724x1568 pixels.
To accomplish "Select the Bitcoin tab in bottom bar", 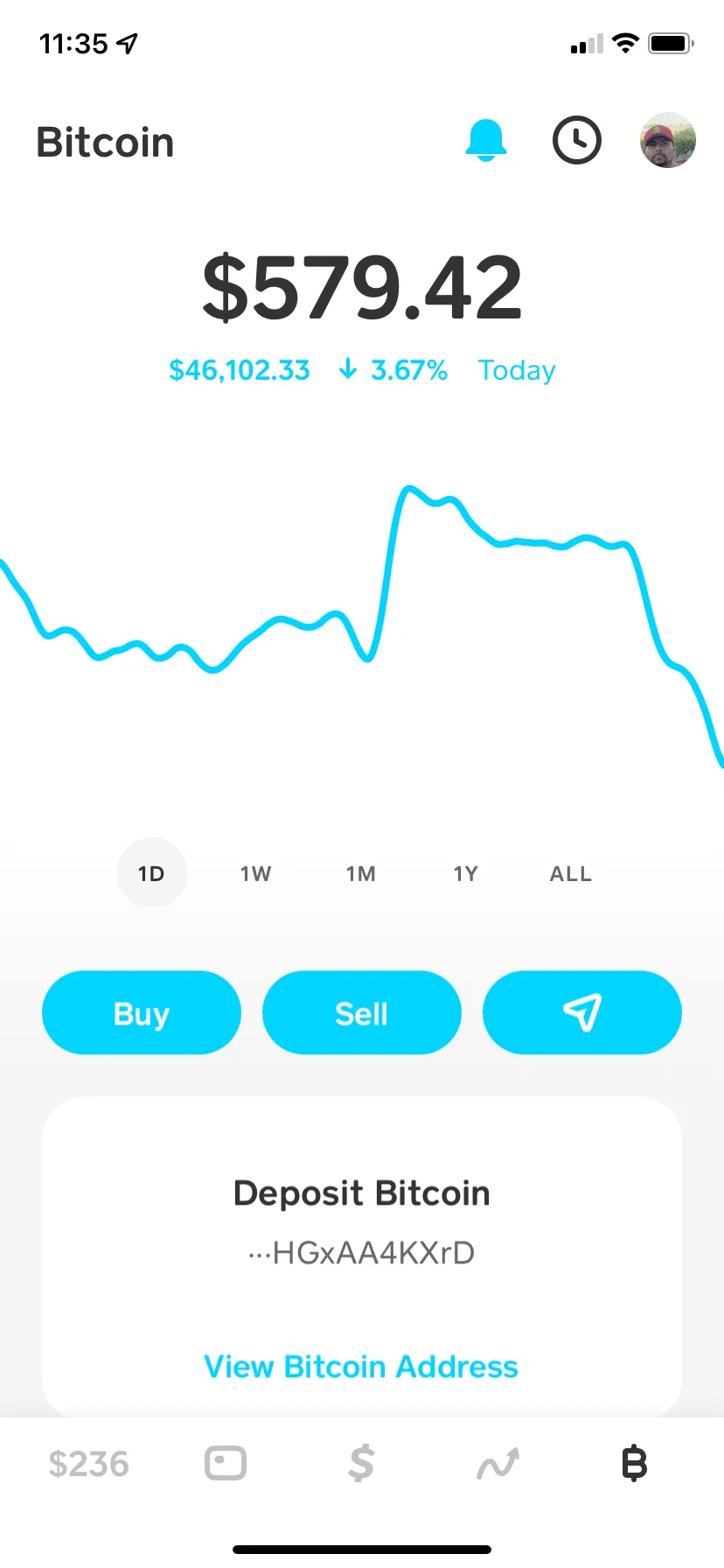I will (634, 1463).
